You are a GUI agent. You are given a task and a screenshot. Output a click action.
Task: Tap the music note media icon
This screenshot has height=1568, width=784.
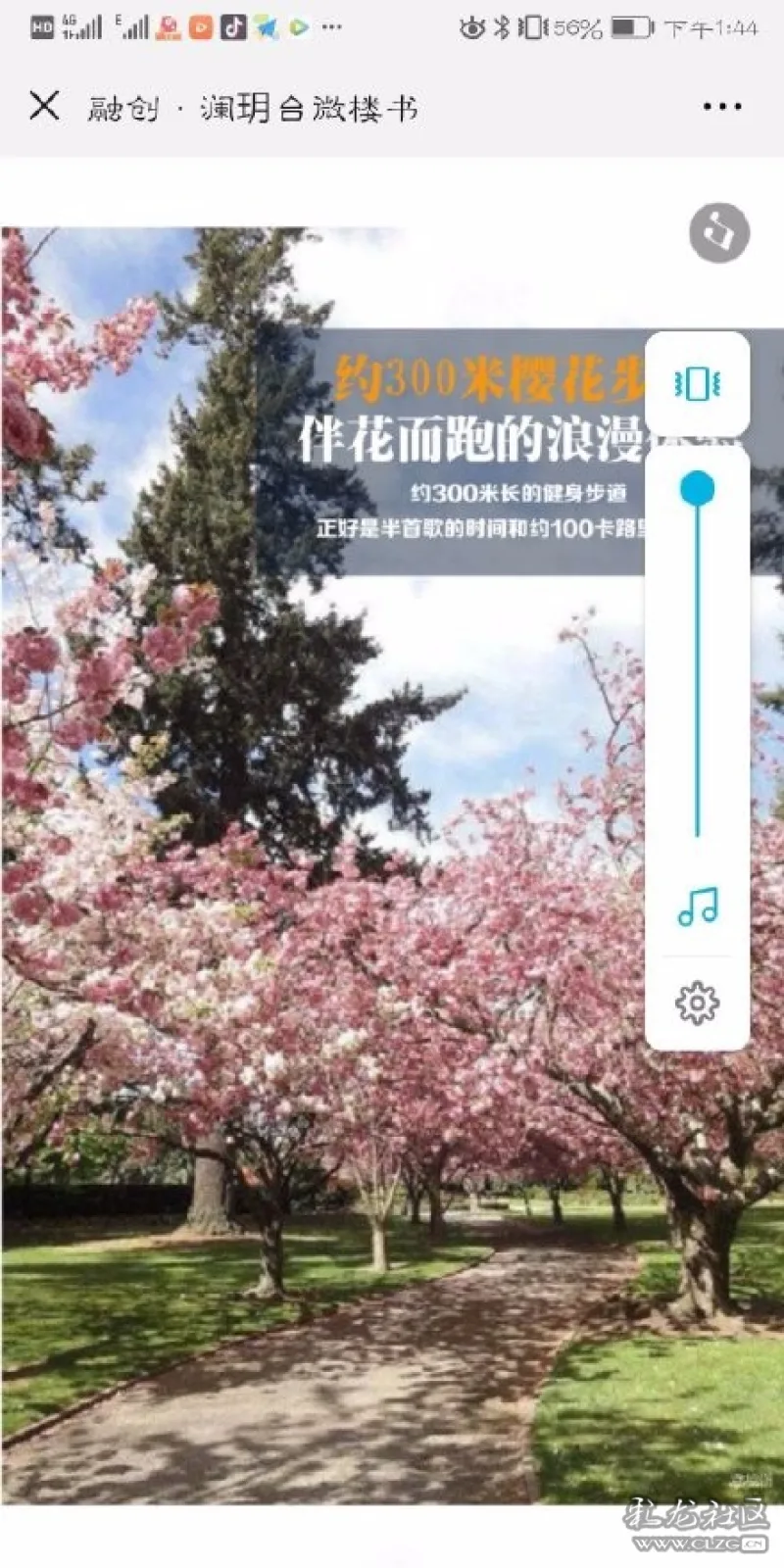tap(698, 906)
